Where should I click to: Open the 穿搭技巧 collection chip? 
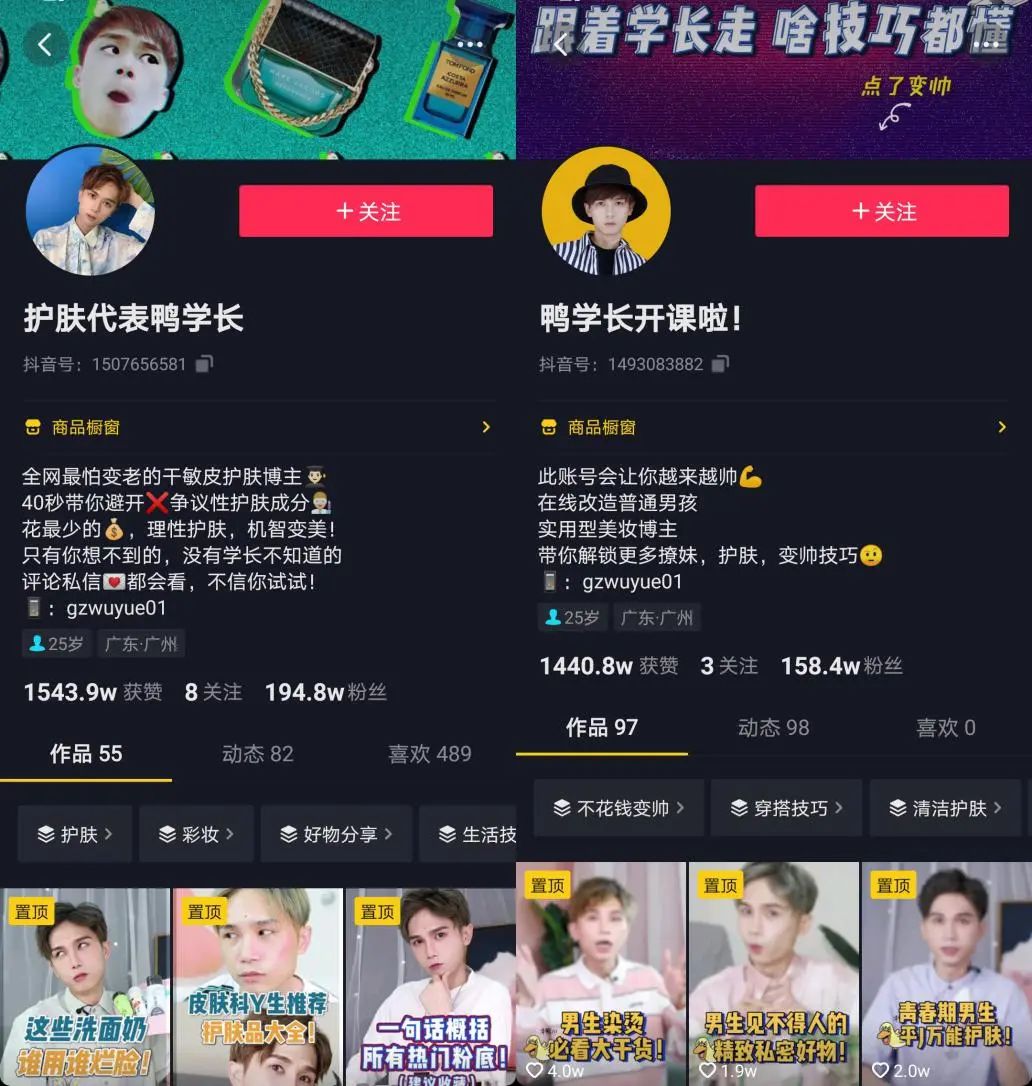787,808
